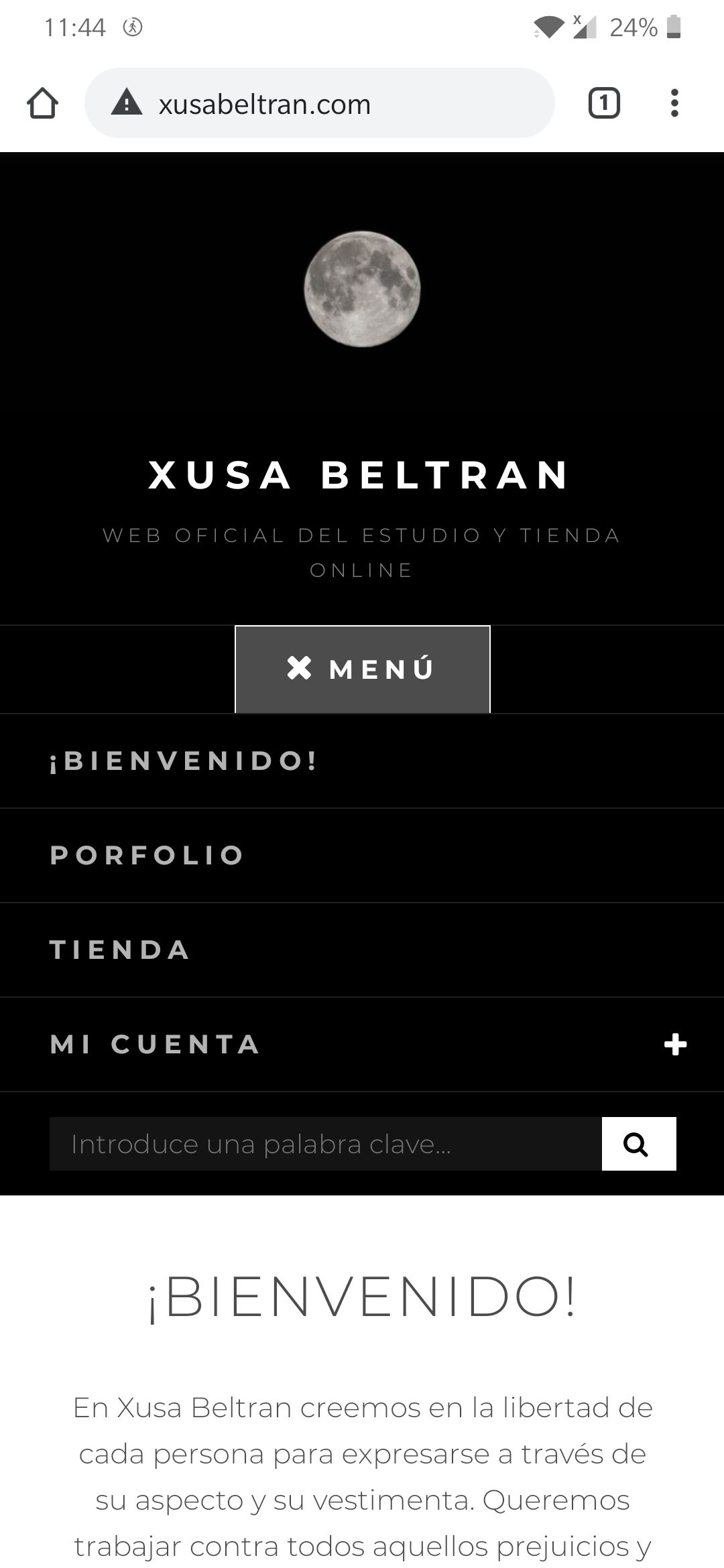
Task: Open the ¡Bienvenido! menu item
Action: click(x=184, y=761)
